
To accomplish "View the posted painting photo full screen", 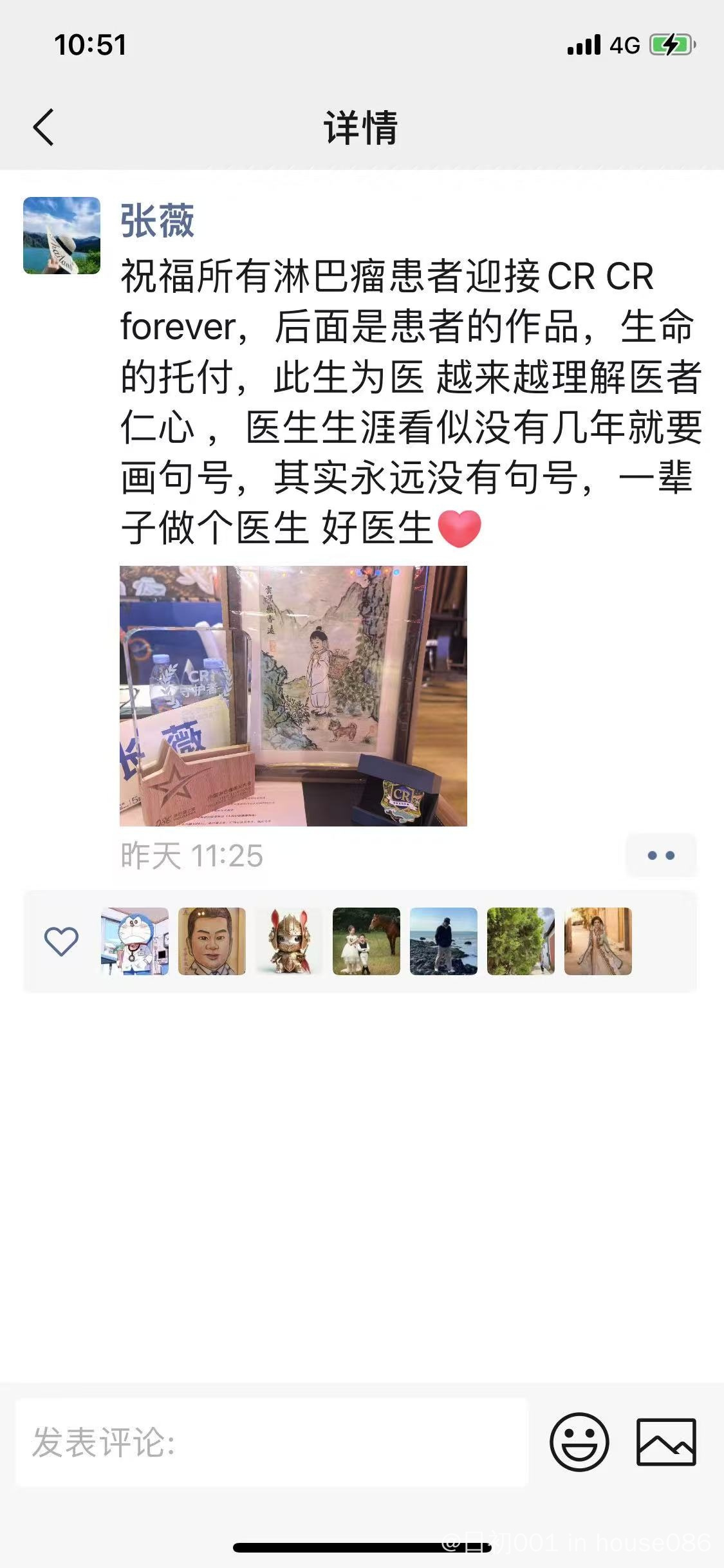I will tap(293, 696).
